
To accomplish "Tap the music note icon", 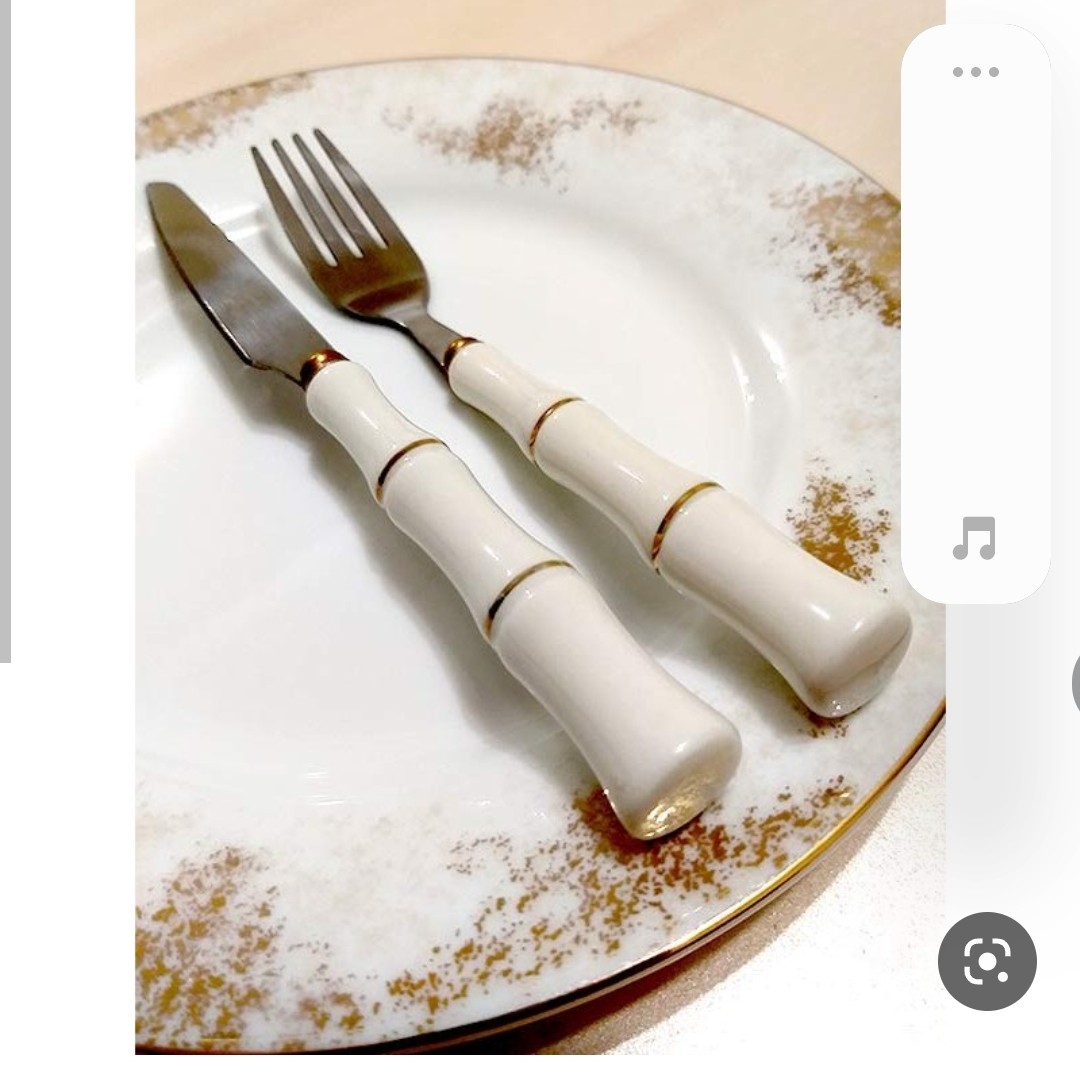I will click(974, 538).
